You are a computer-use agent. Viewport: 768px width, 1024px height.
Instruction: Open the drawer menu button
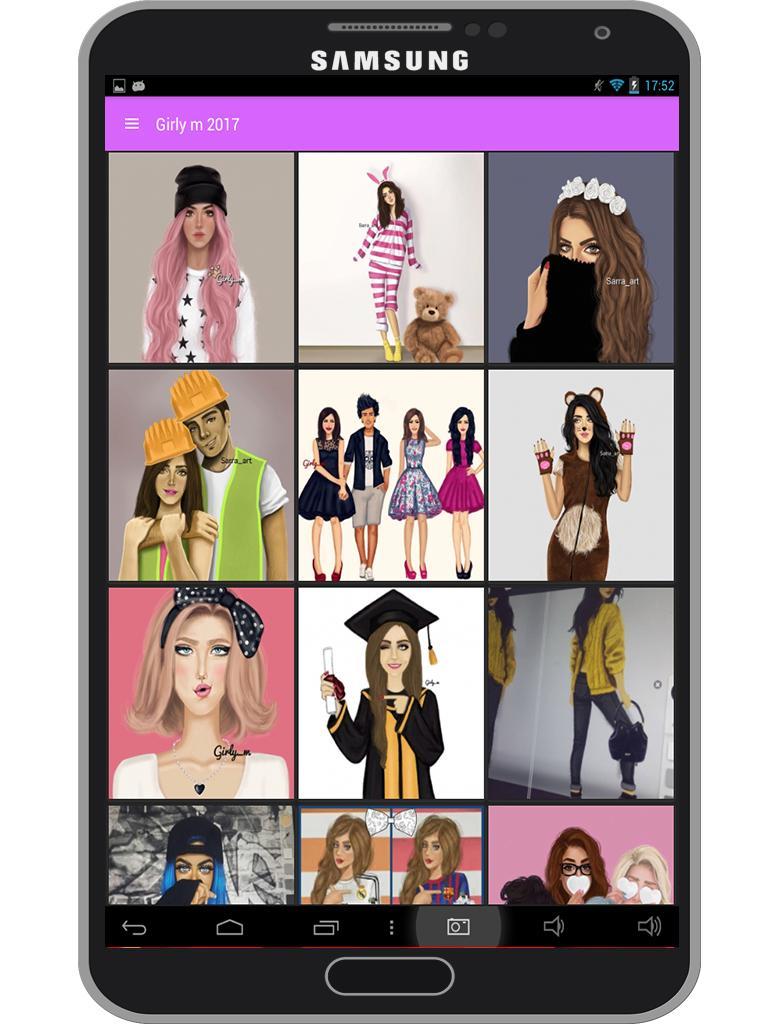pos(131,124)
